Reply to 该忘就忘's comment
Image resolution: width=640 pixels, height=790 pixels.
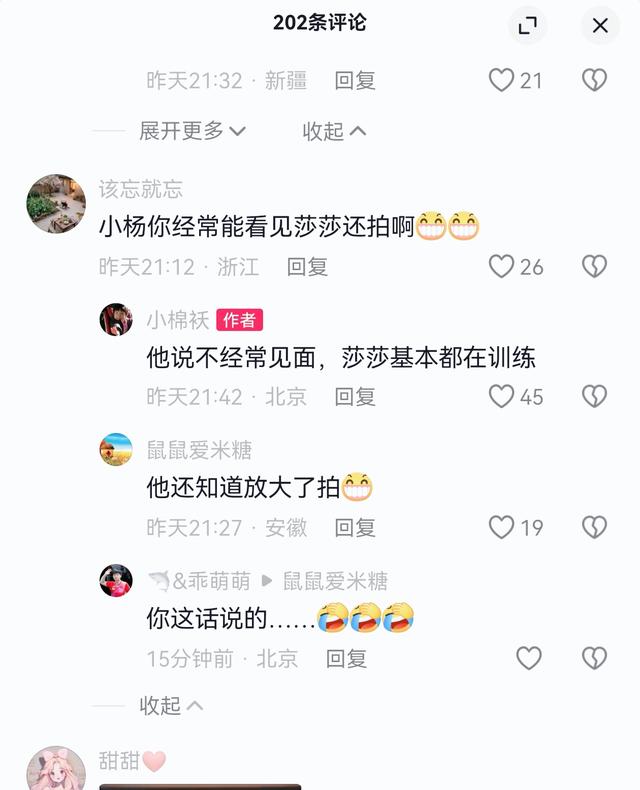307,267
